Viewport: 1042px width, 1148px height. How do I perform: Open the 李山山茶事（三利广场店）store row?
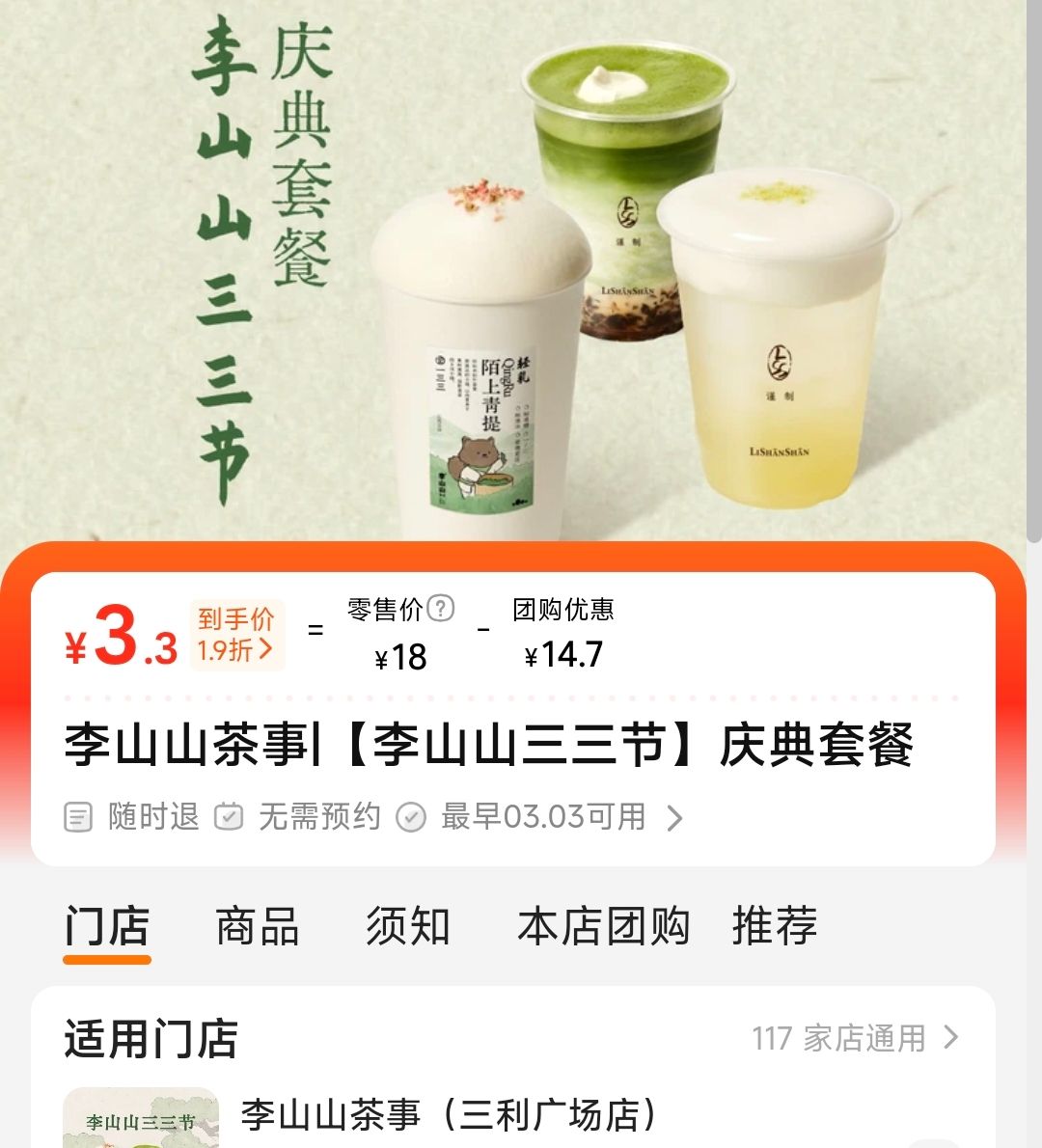(512, 1116)
